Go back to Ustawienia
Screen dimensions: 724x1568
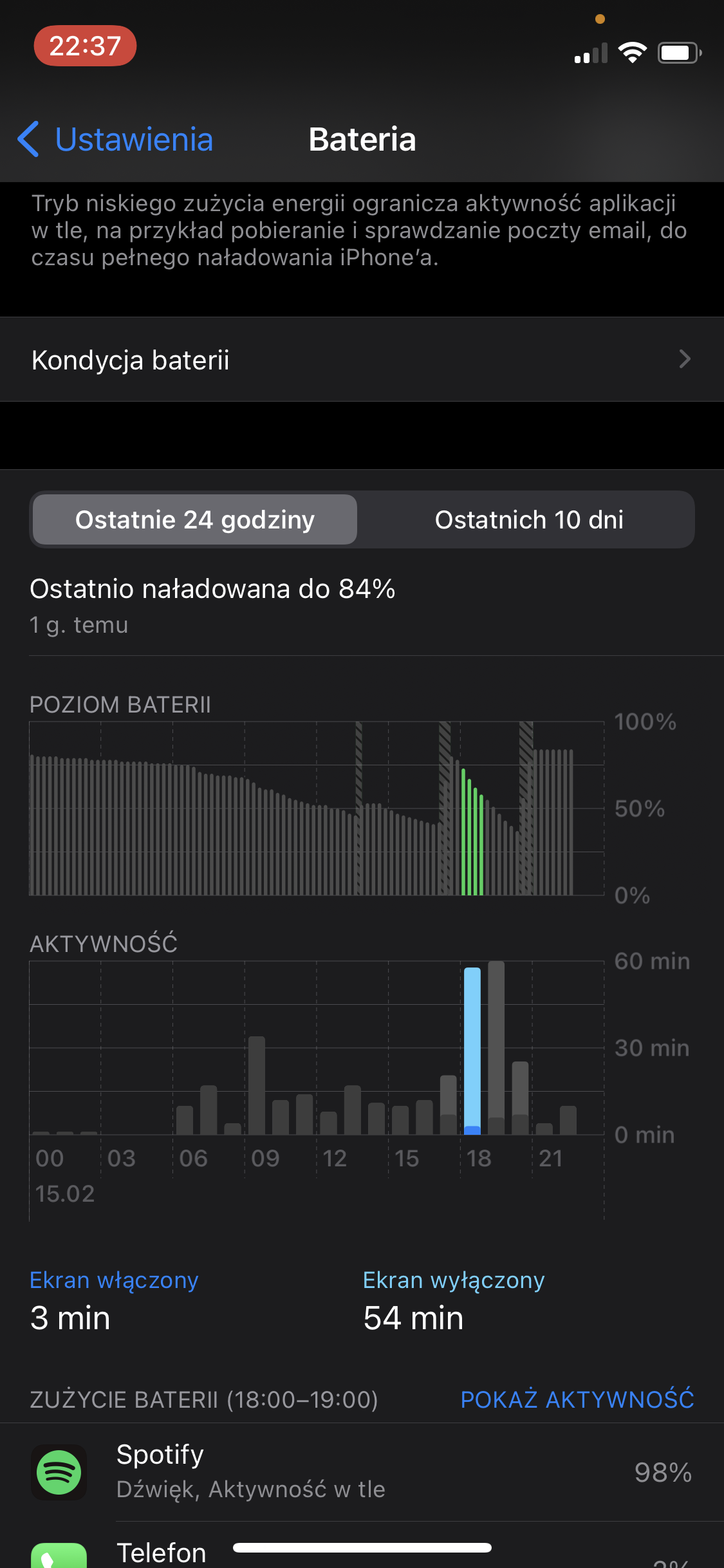click(x=116, y=139)
